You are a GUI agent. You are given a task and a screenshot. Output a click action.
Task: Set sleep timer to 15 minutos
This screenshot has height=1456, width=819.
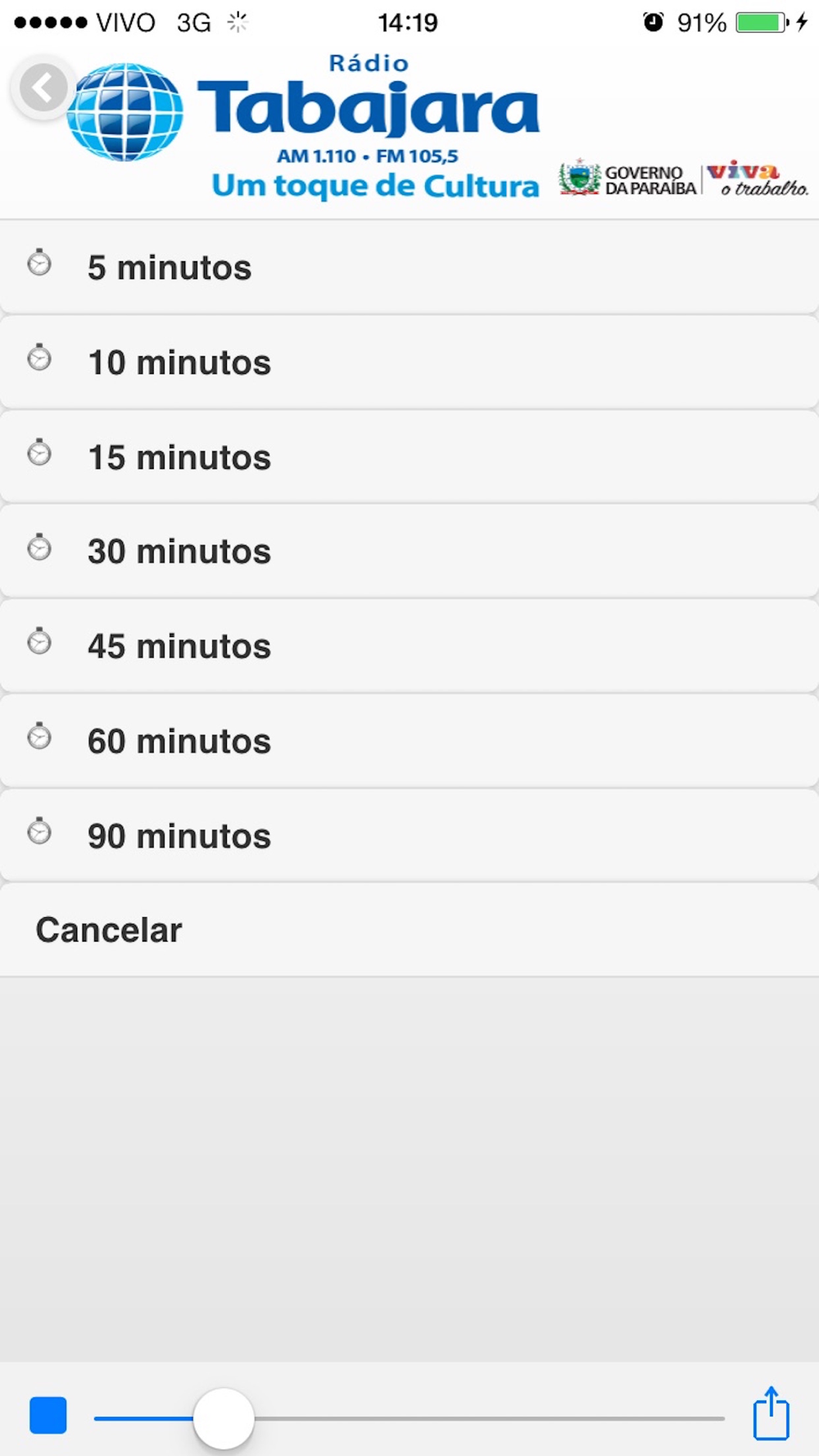click(409, 457)
